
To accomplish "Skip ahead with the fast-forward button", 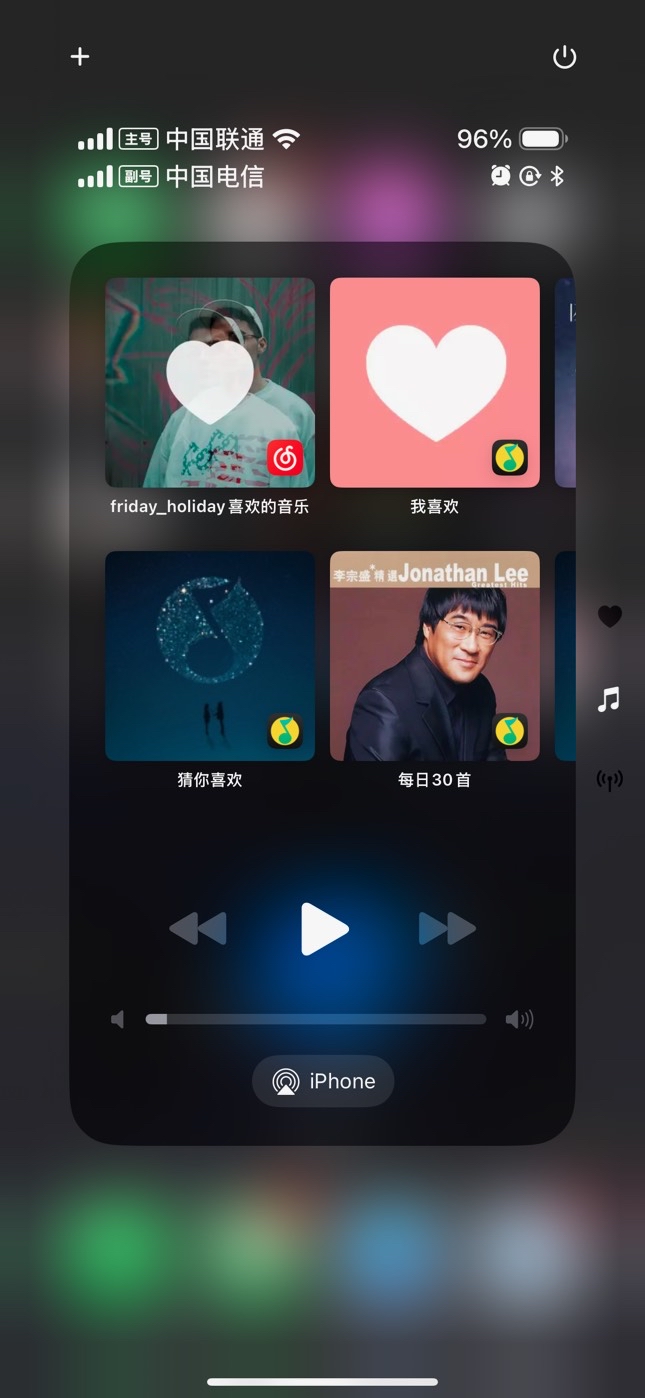I will point(447,929).
